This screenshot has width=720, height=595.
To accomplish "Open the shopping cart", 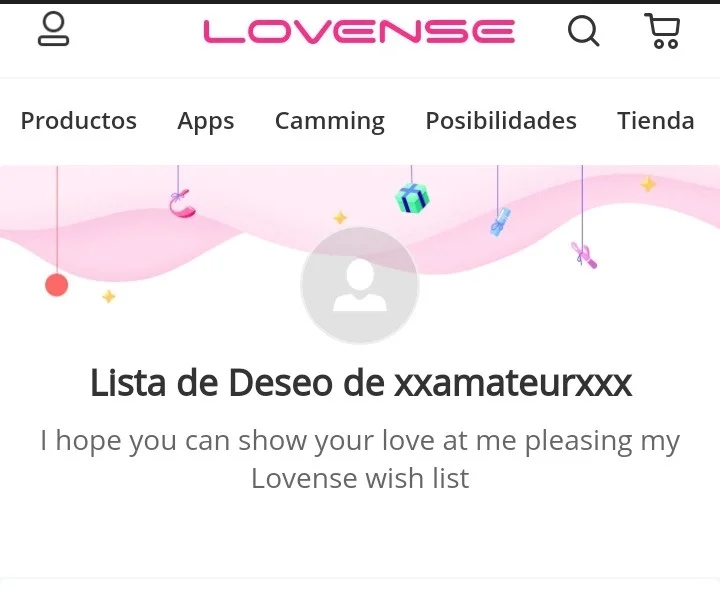I will (x=662, y=31).
